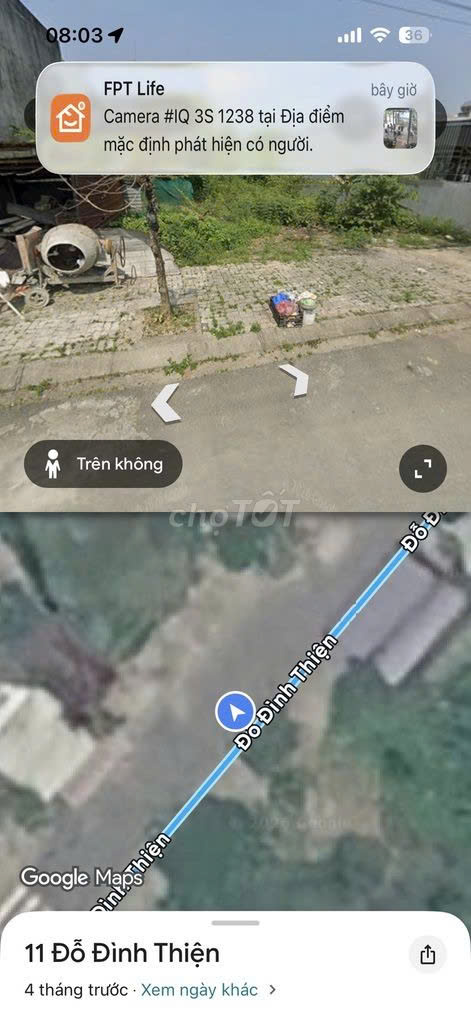Tap the left Street View navigation arrow
The image size is (471, 1024).
pos(166,403)
